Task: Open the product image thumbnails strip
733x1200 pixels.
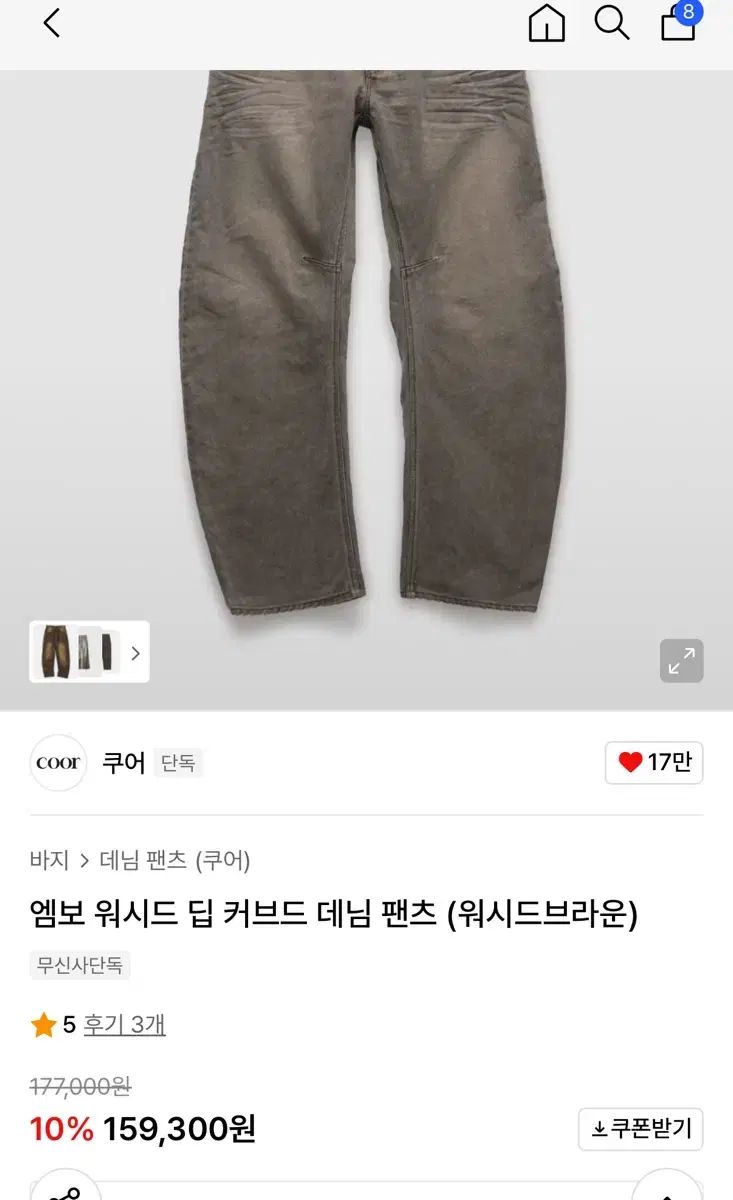Action: [x=89, y=652]
